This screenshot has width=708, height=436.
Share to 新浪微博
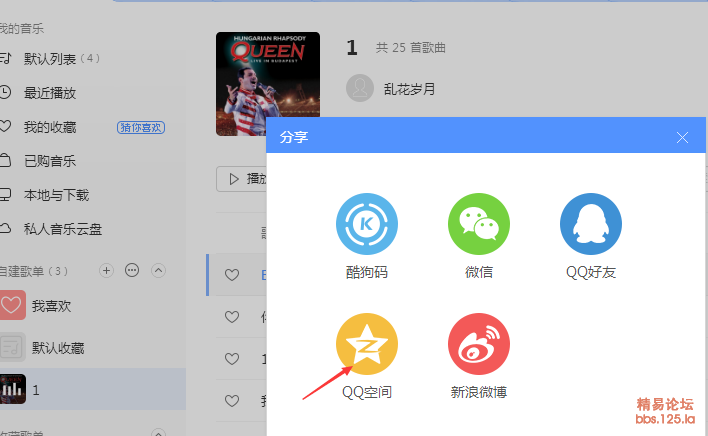[x=478, y=345]
